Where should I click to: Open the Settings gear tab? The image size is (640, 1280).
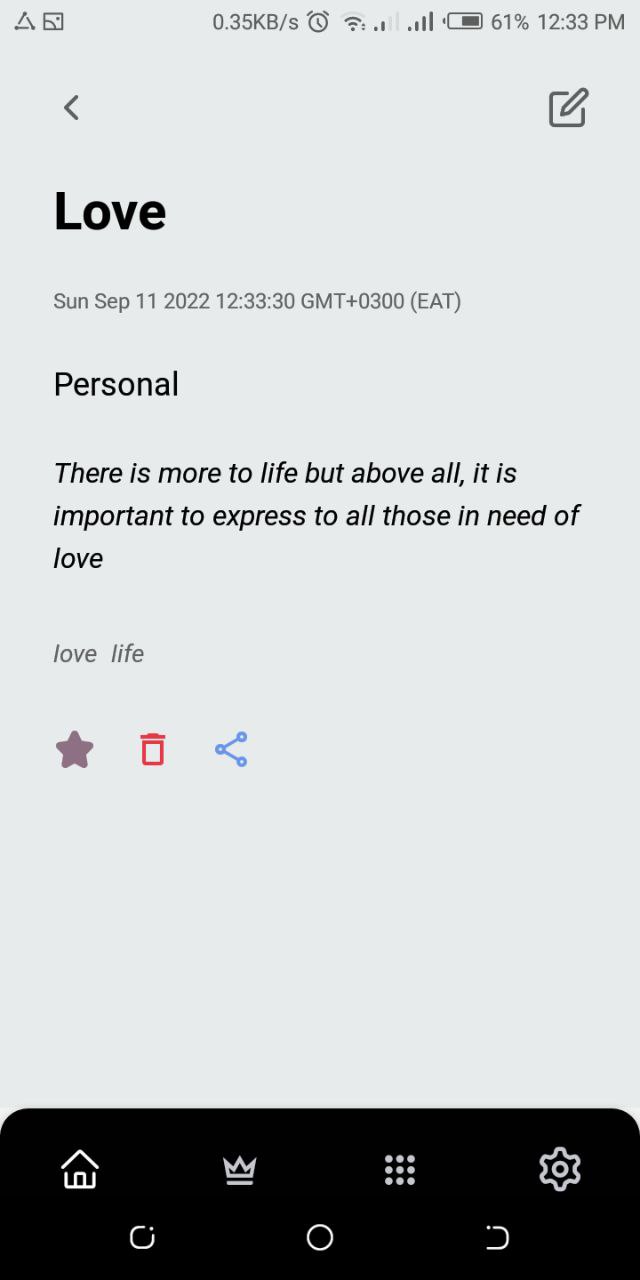coord(560,1168)
